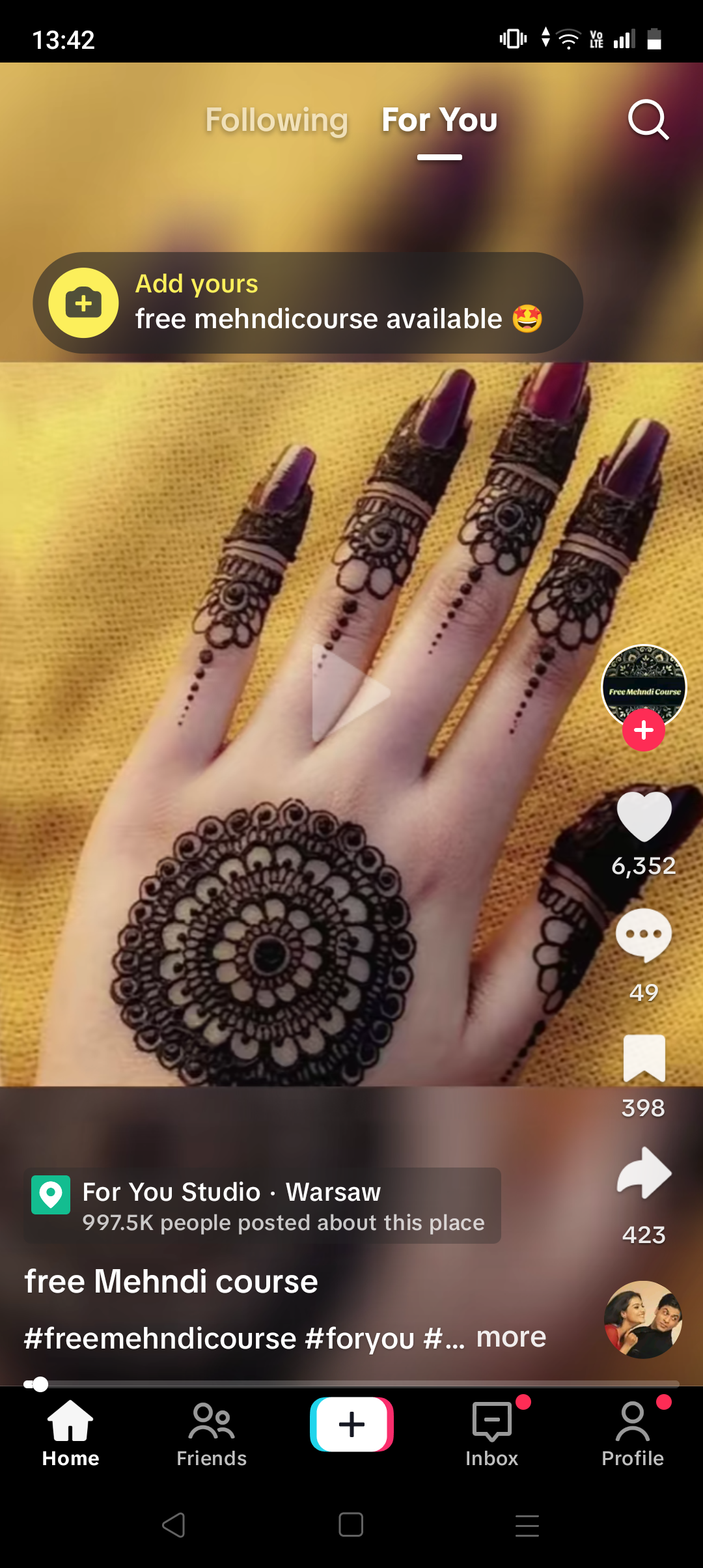703x1568 pixels.
Task: Select the For You tab
Action: (439, 120)
